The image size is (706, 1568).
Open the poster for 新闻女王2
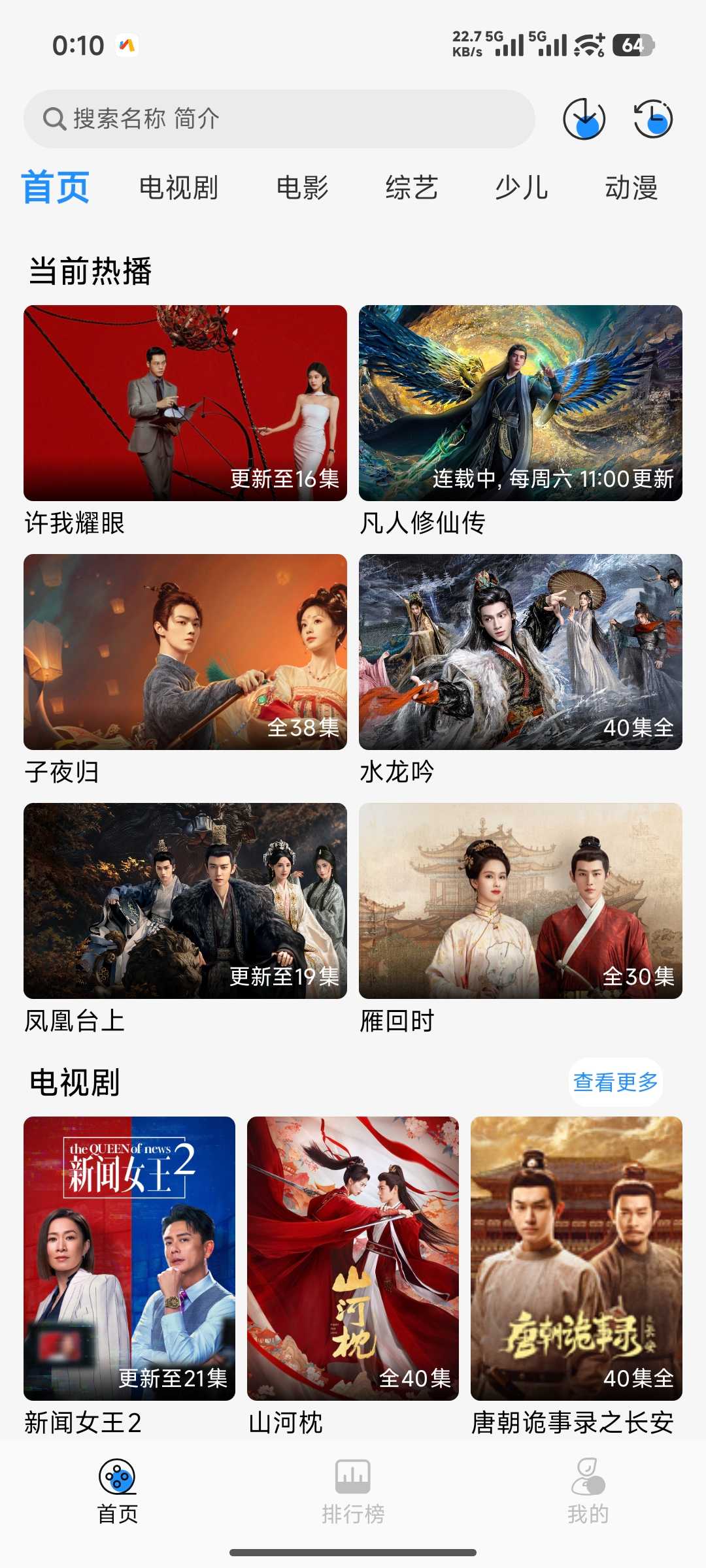click(x=129, y=1258)
